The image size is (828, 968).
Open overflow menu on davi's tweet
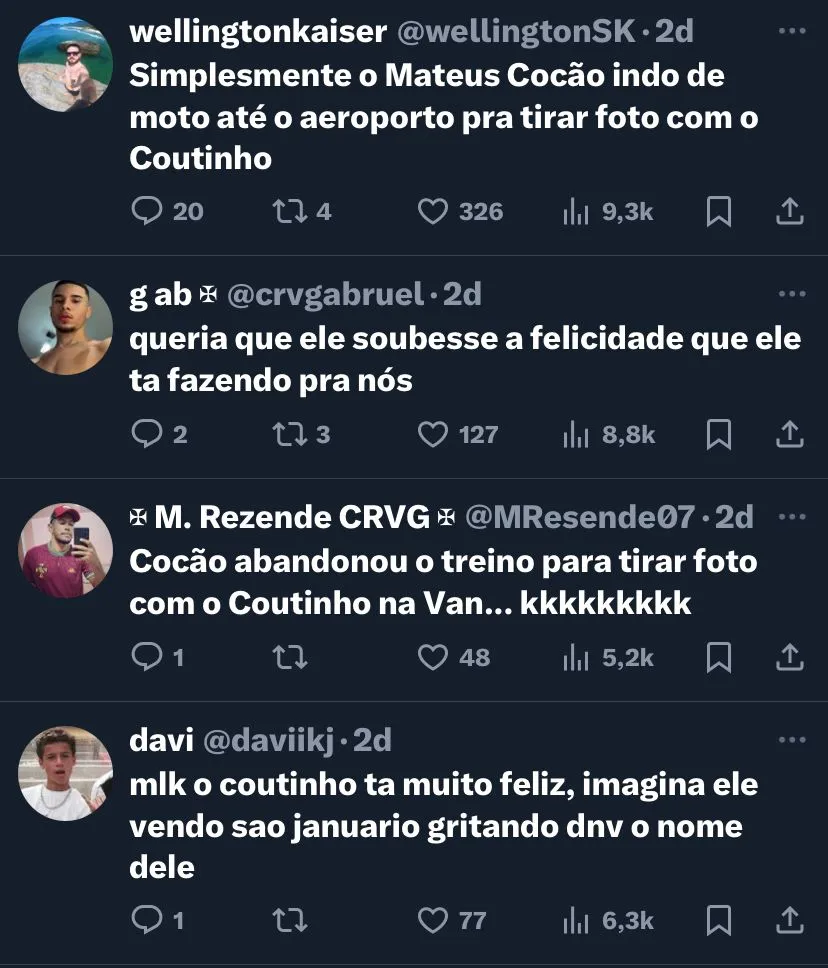point(791,741)
